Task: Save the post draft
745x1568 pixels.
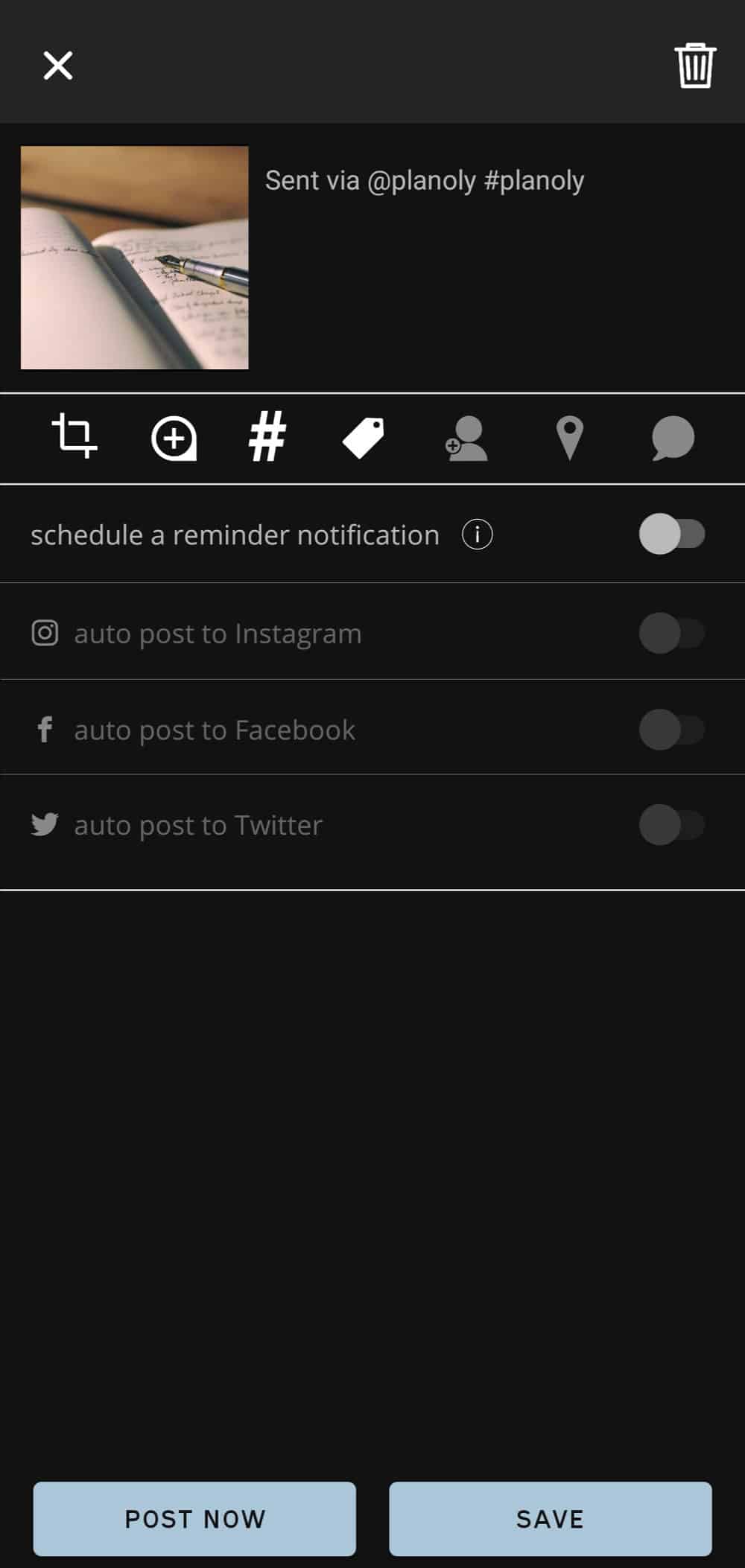Action: coord(550,1518)
